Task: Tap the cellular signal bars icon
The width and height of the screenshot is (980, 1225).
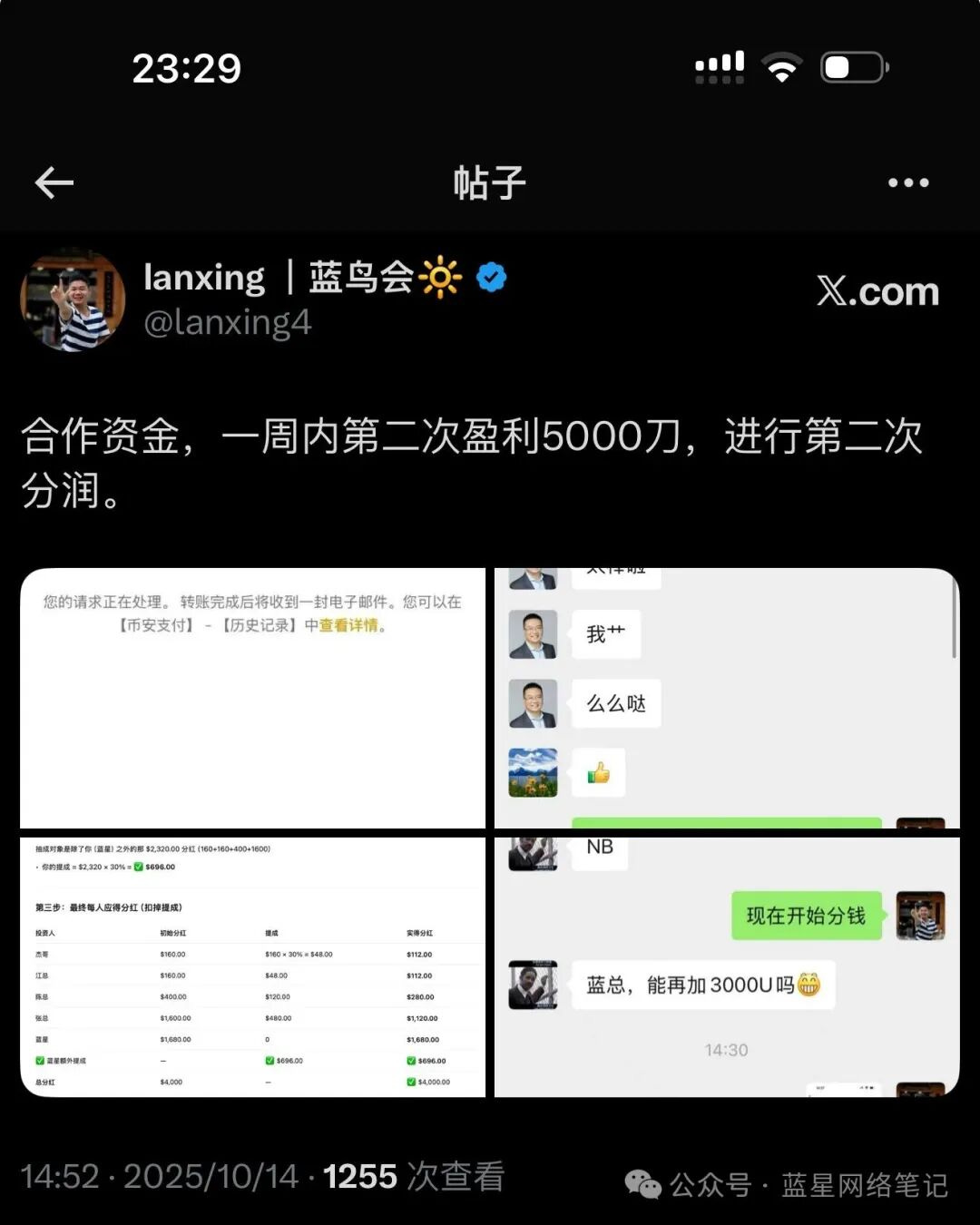Action: 719,65
